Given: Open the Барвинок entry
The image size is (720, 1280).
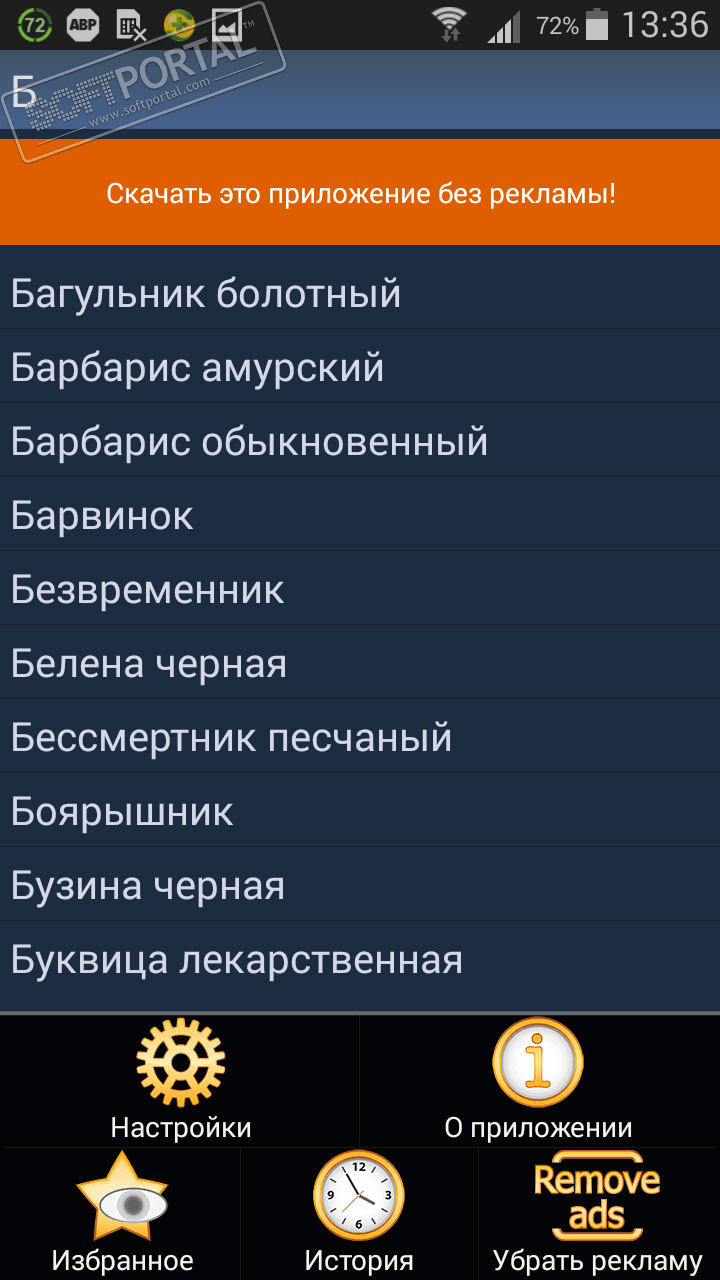Looking at the screenshot, I should pyautogui.click(x=360, y=516).
